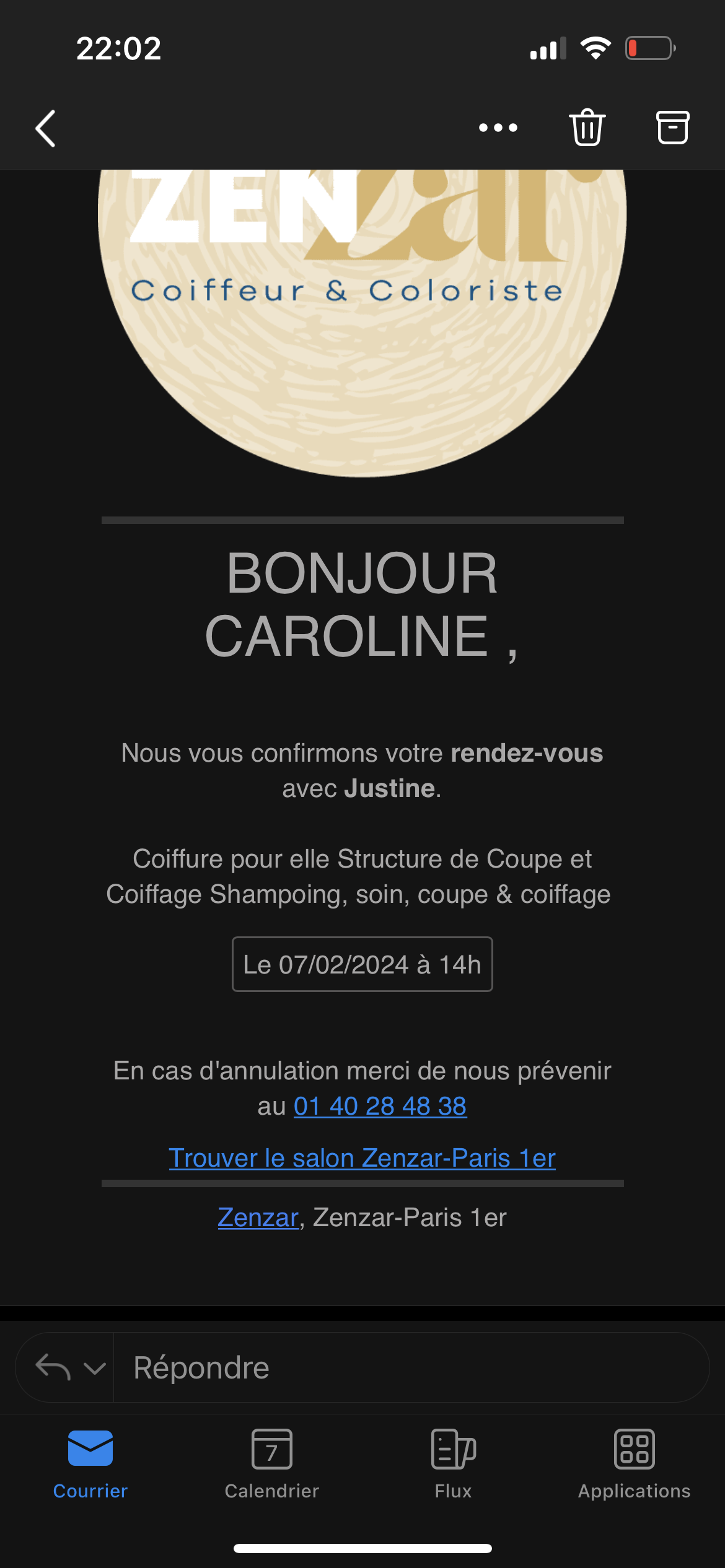This screenshot has height=1568, width=725.
Task: Tap the Répondre reply field
Action: pos(409,1367)
